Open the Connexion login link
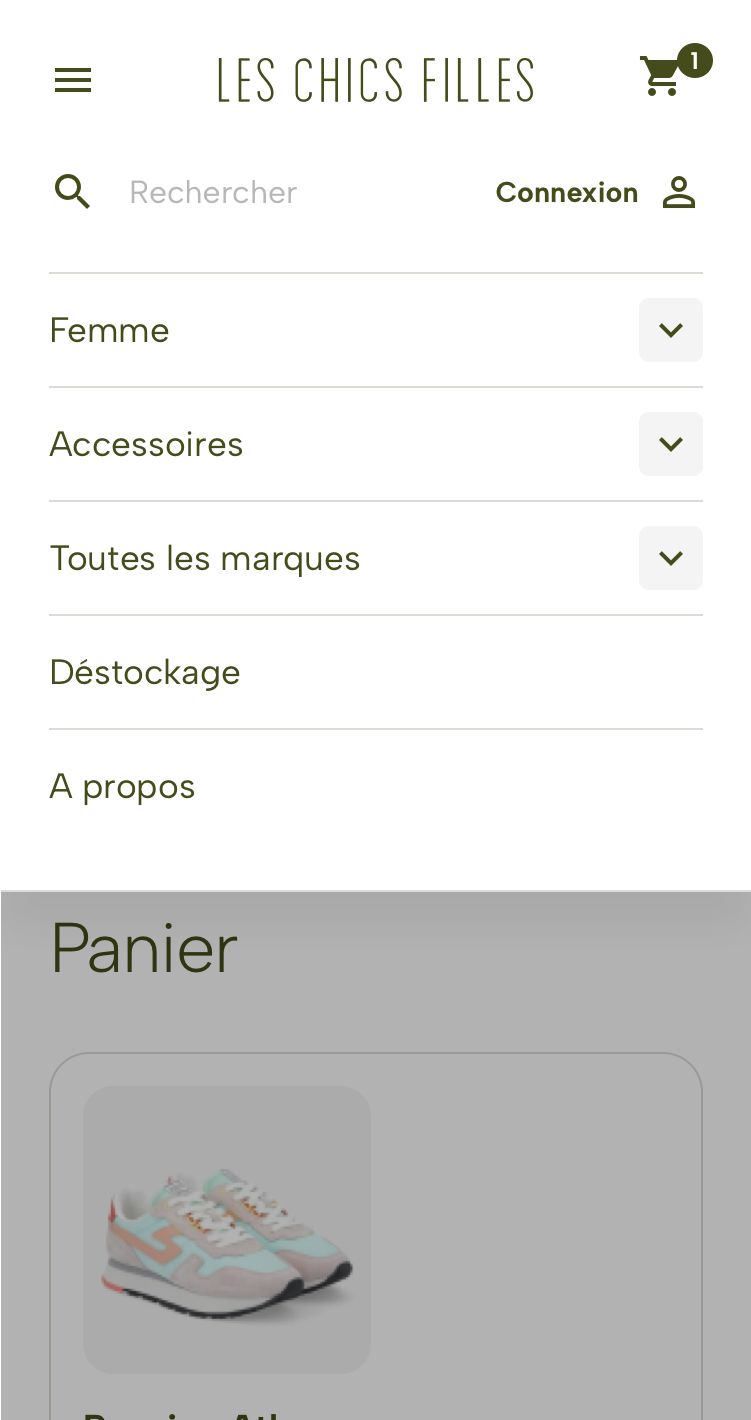The height and width of the screenshot is (1420, 751). coord(595,192)
